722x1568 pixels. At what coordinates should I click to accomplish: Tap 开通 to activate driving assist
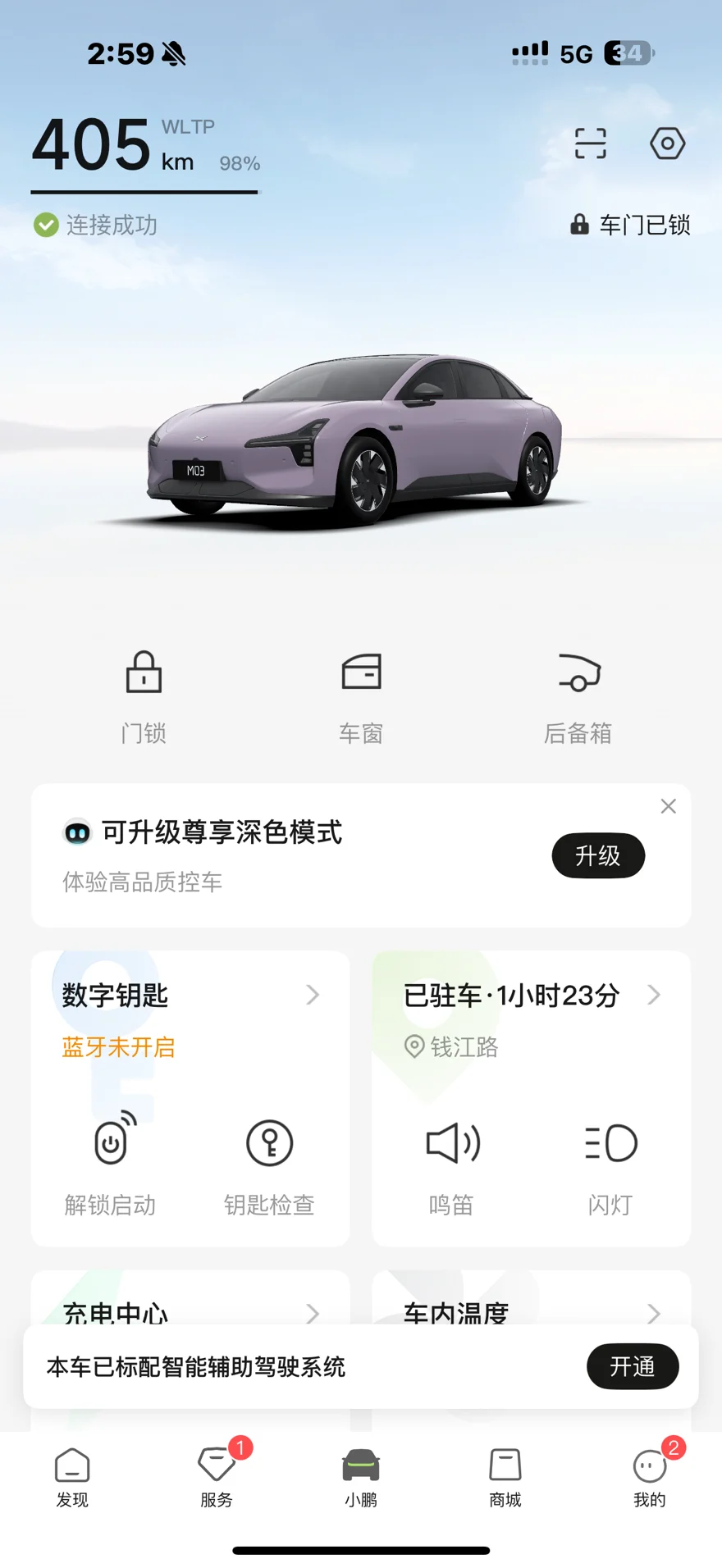[633, 1366]
